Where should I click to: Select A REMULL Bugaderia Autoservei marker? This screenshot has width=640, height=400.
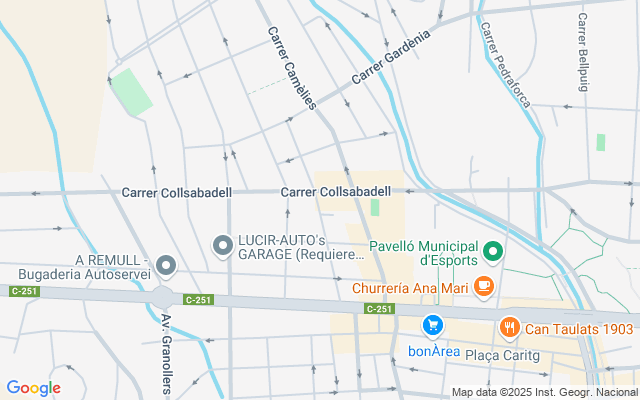click(x=166, y=265)
